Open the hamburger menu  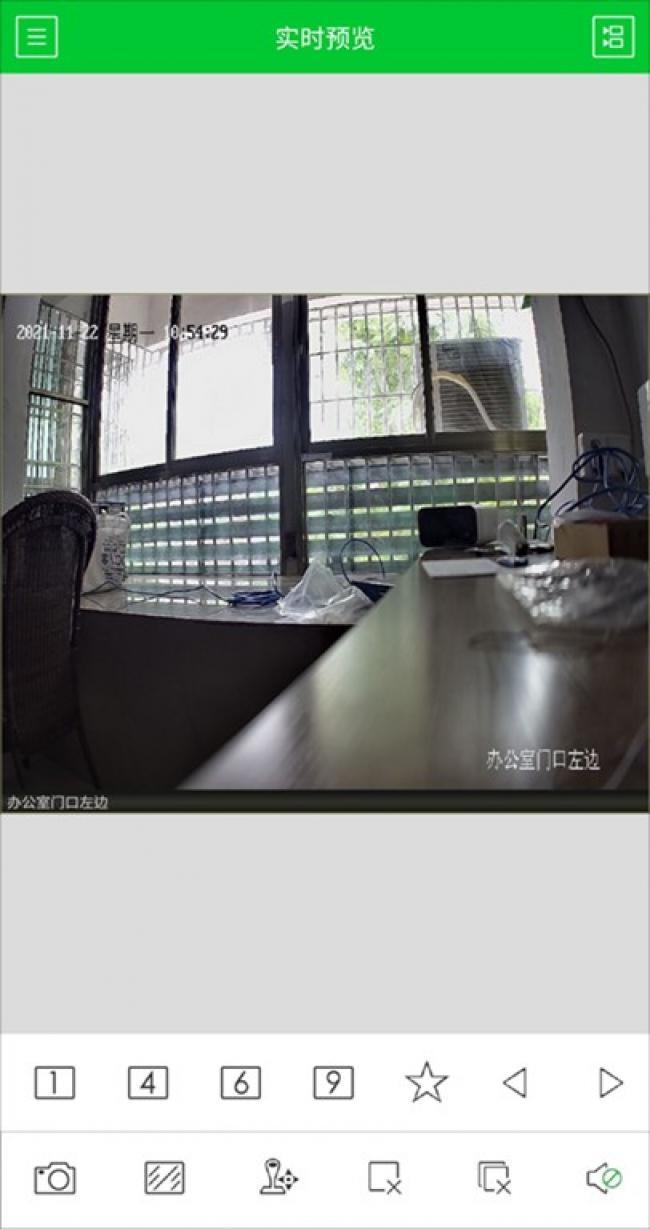click(x=37, y=37)
